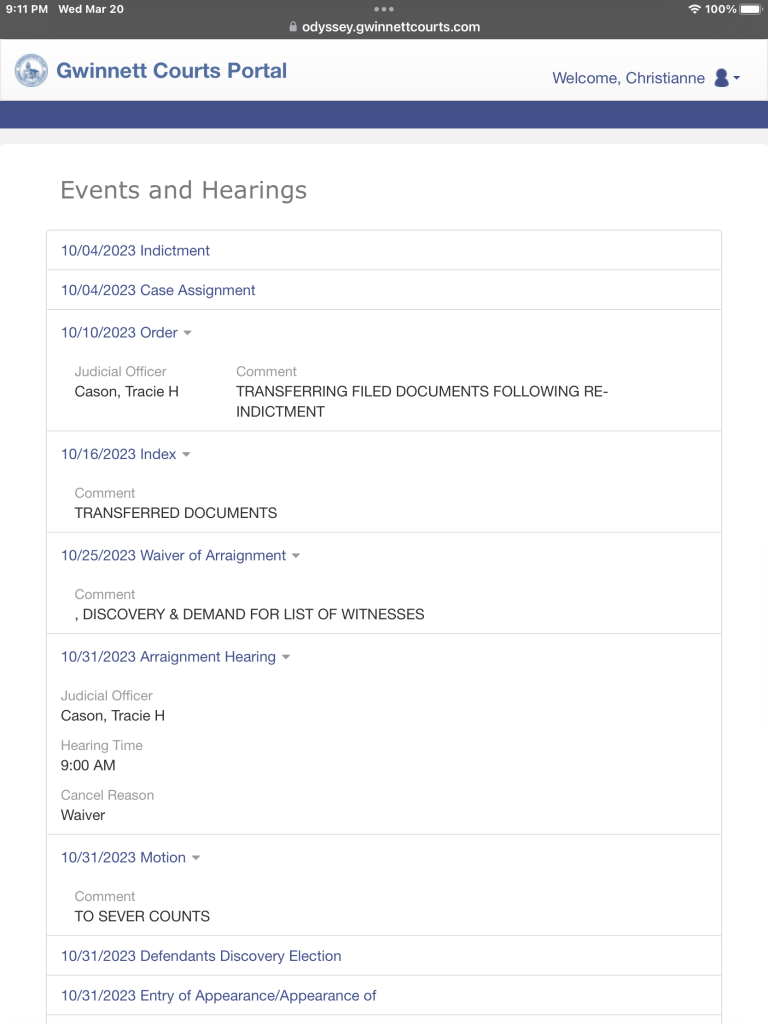
Task: Collapse the 10/10/2023 Order details
Action: pyautogui.click(x=126, y=332)
